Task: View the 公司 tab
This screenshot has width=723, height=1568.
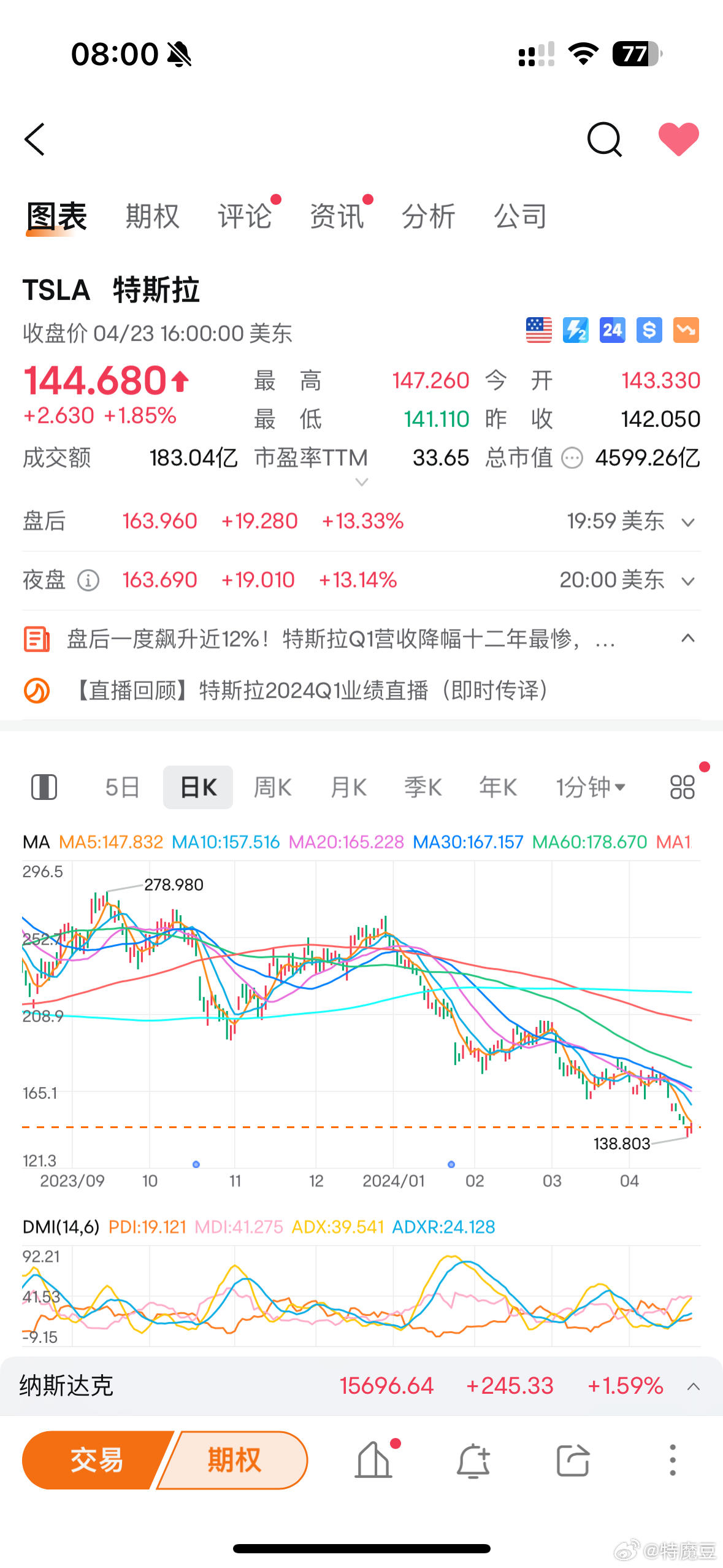Action: click(x=521, y=217)
